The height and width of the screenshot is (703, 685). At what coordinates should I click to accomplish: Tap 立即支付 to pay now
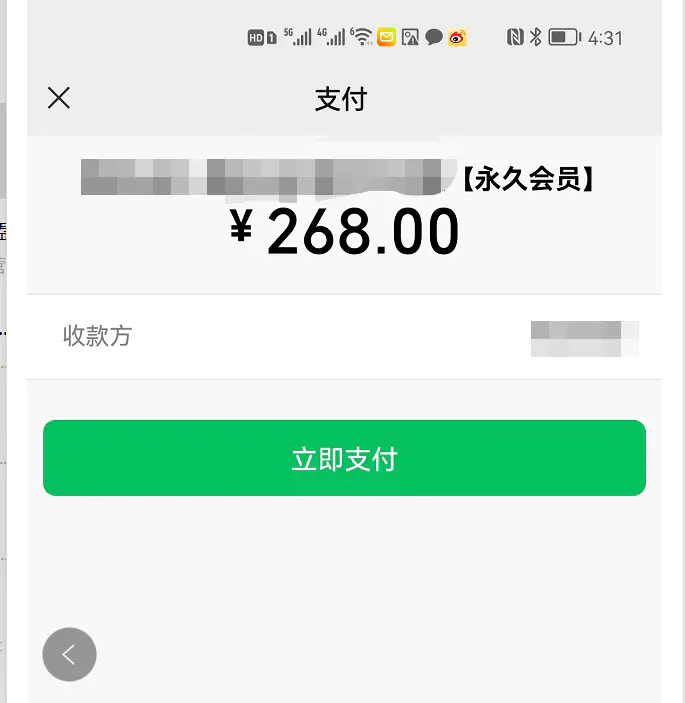point(344,458)
